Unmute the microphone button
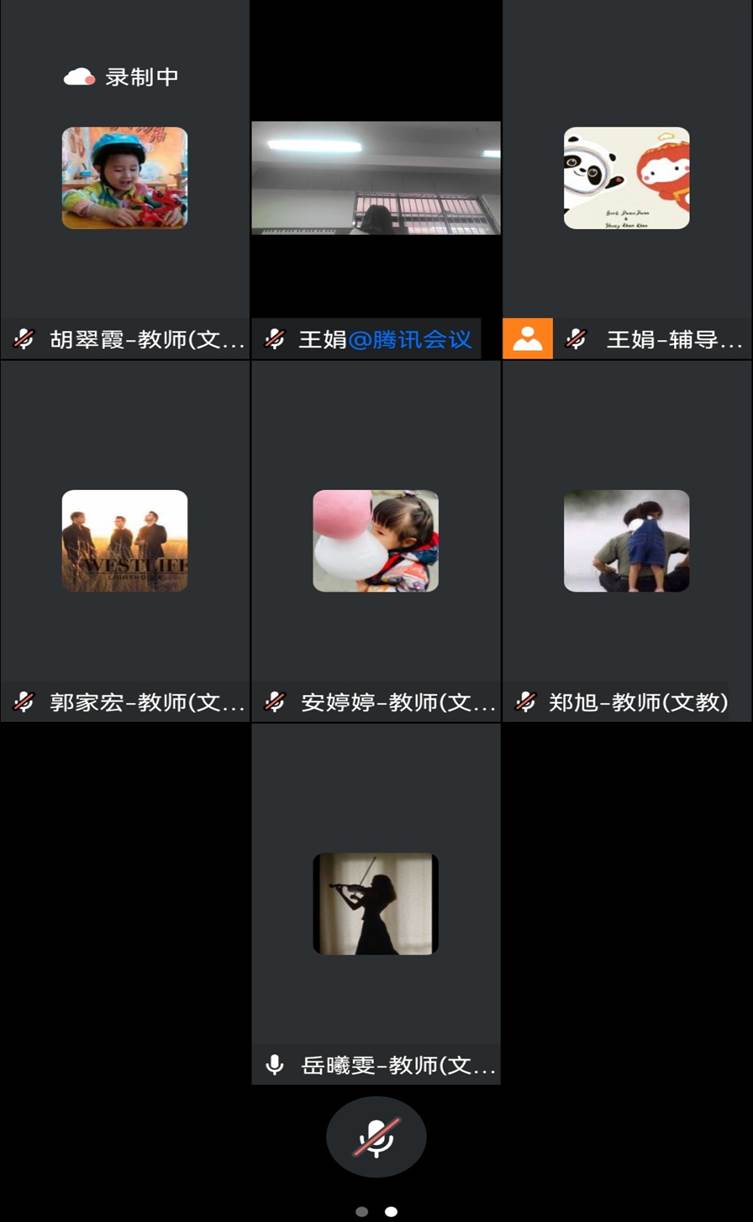This screenshot has height=1222, width=753. 376,1137
